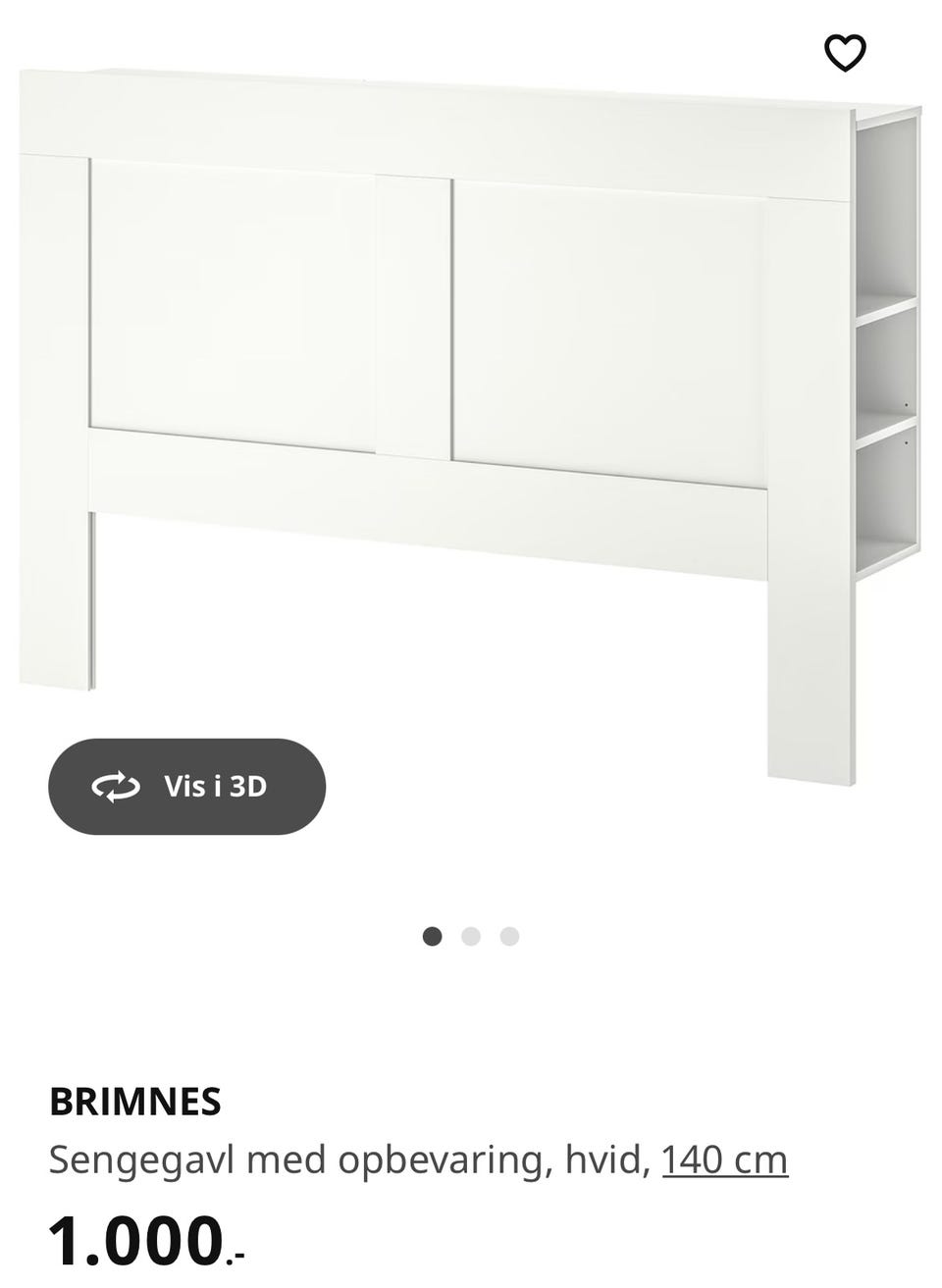Select the 3D rotation icon inside the dark pill
The image size is (942, 1288).
pos(115,785)
